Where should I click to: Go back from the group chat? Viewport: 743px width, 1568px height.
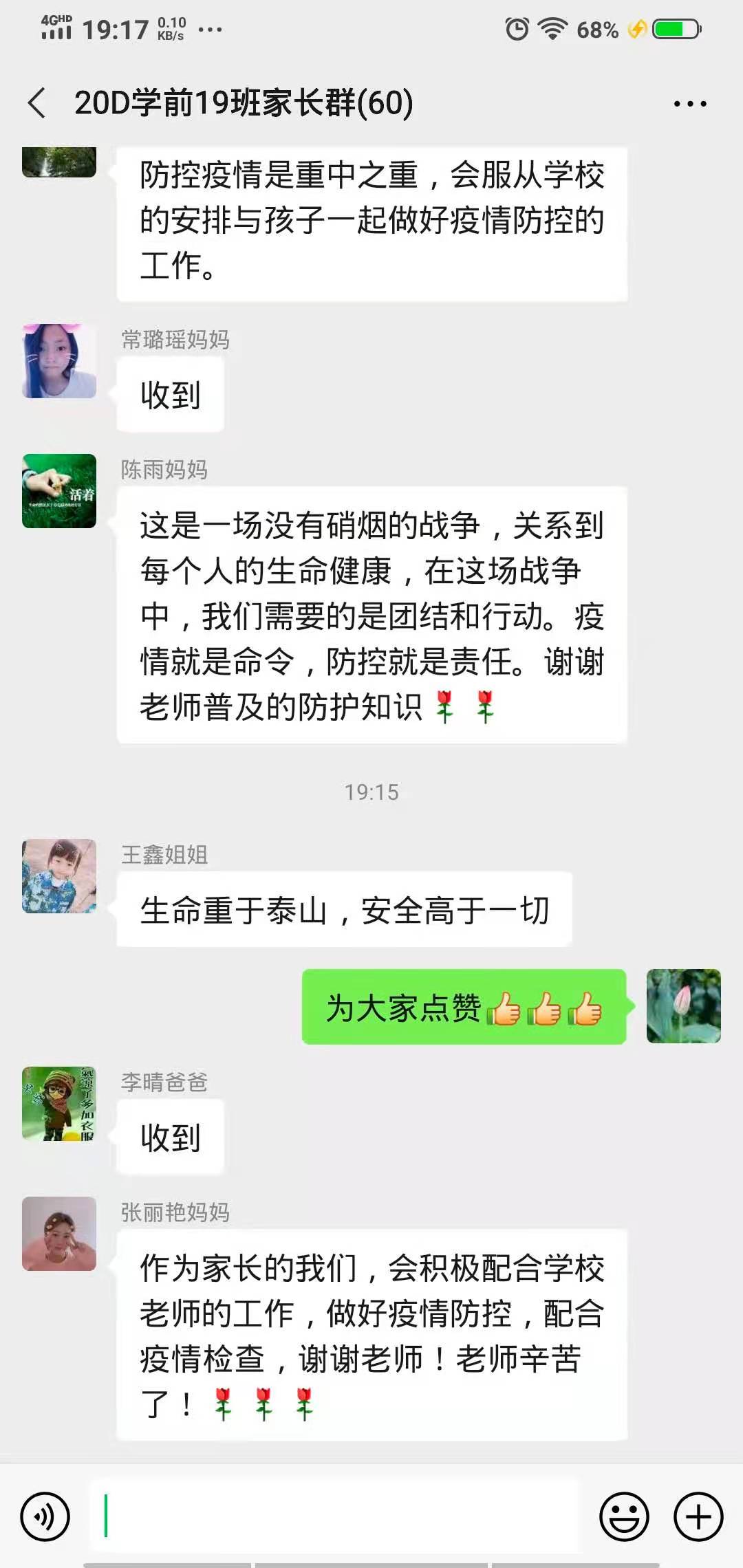coord(37,103)
